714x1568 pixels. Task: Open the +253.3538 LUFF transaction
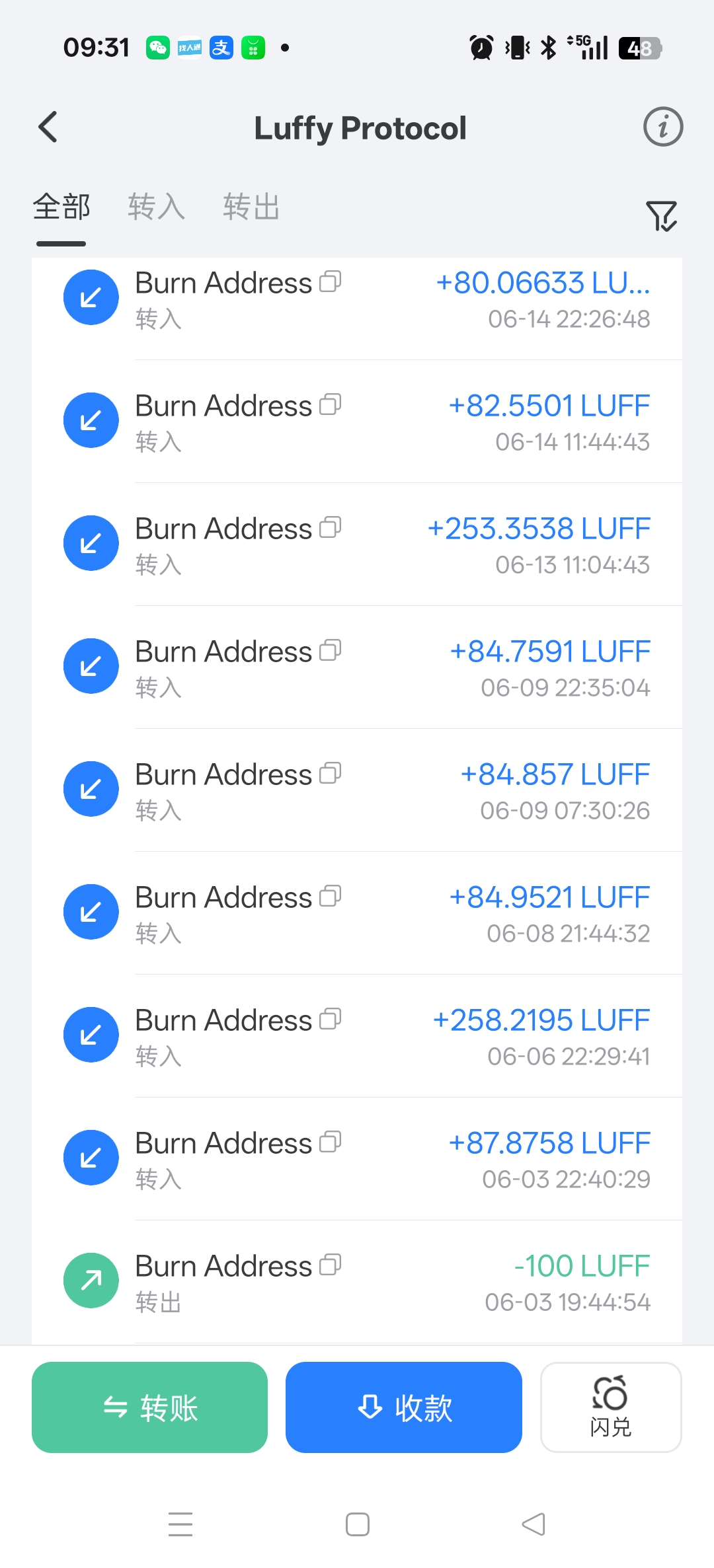pyautogui.click(x=357, y=544)
